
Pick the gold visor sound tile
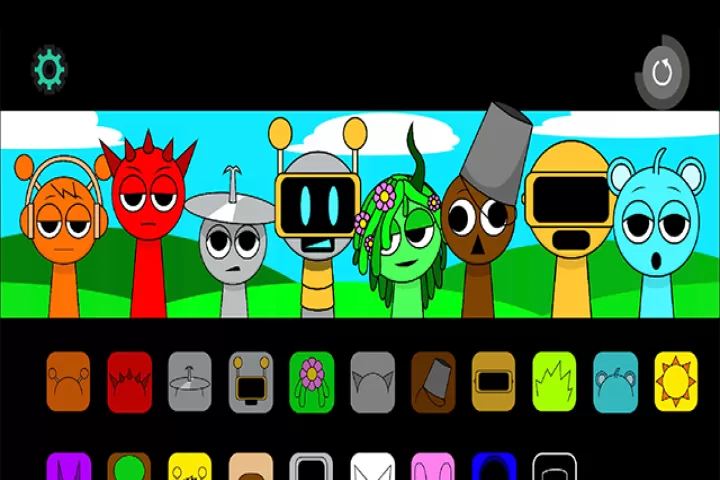pyautogui.click(x=494, y=382)
